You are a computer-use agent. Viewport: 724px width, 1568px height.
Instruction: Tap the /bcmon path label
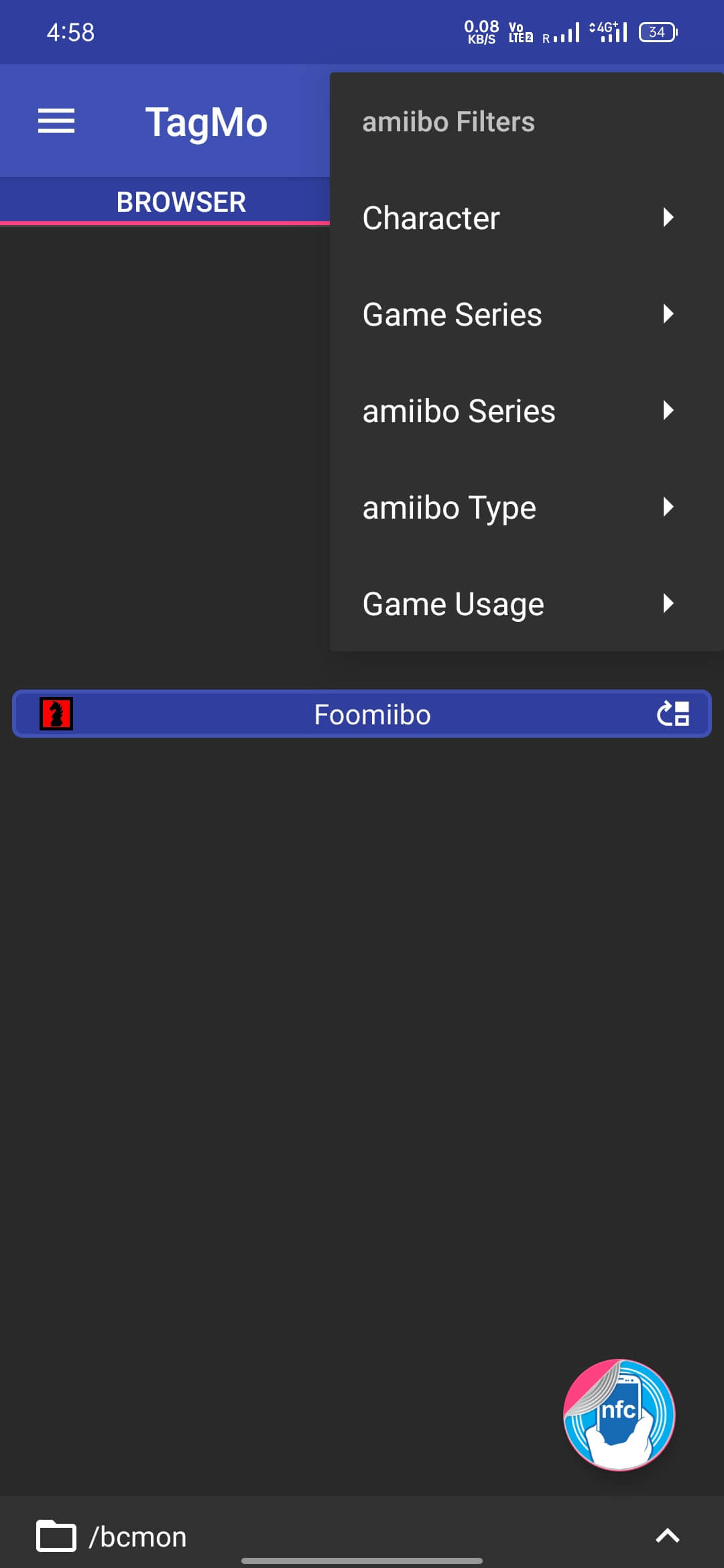pos(137,1538)
